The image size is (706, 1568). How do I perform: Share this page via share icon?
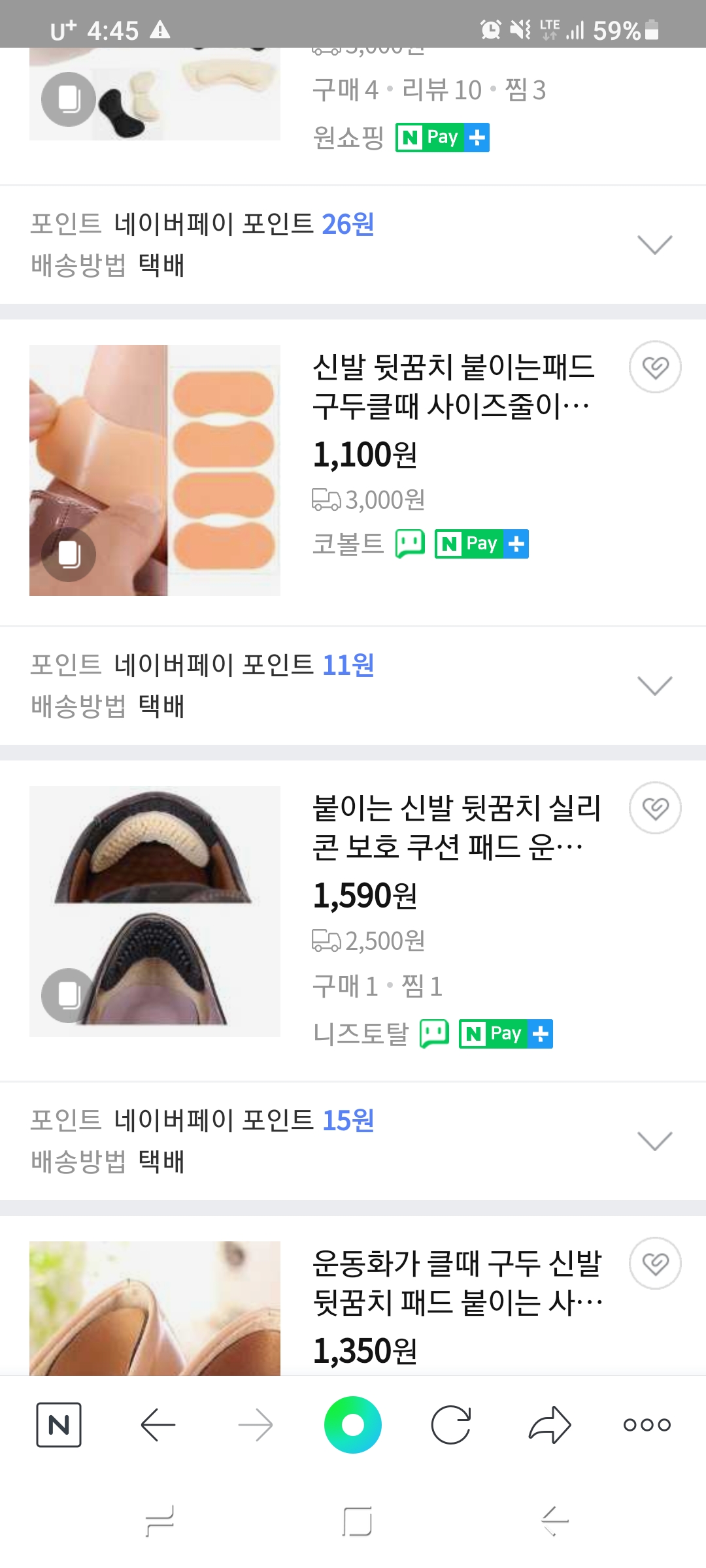pyautogui.click(x=549, y=1426)
